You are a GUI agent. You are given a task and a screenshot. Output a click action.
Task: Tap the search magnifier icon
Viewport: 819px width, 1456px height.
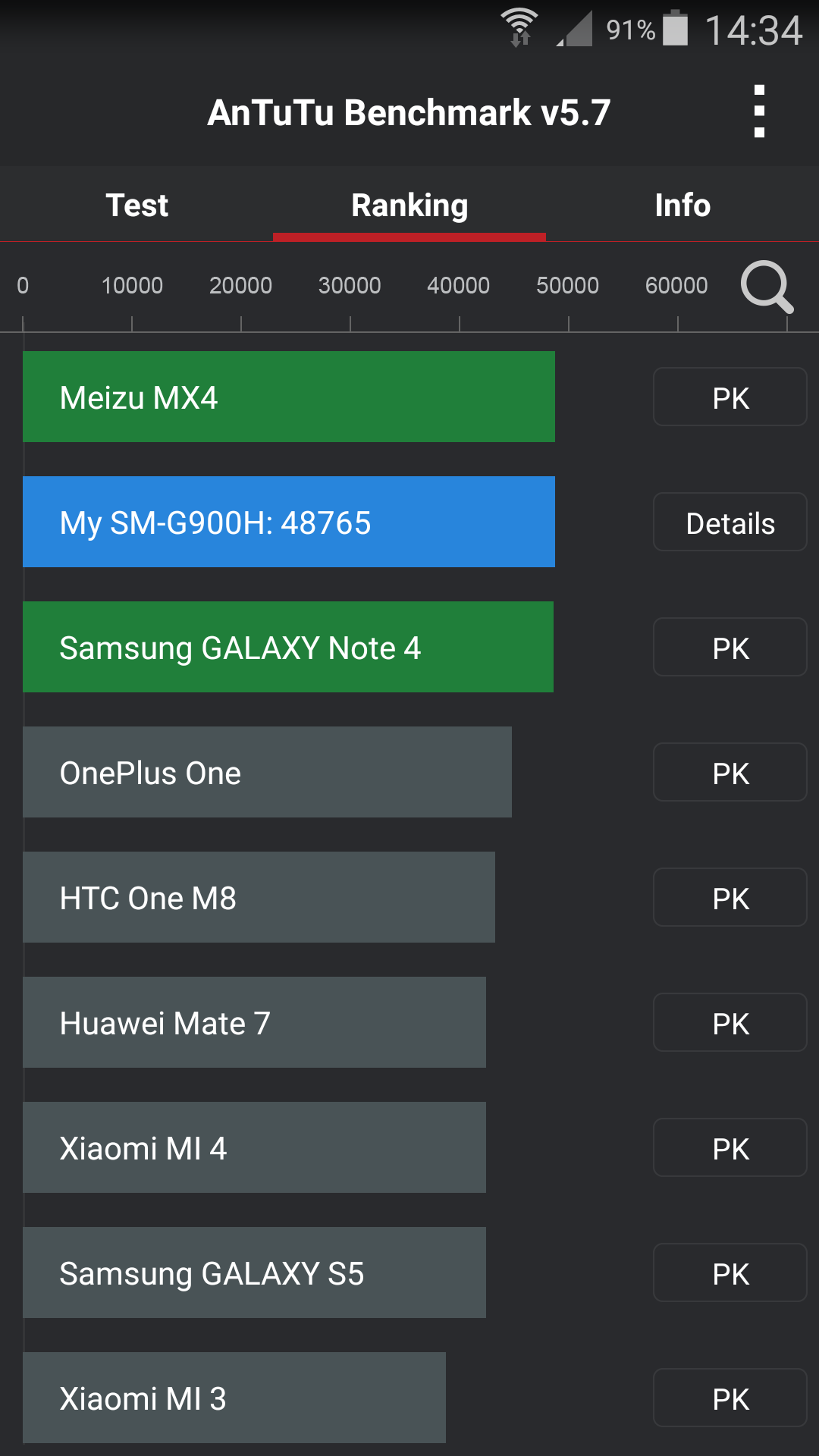tap(766, 287)
